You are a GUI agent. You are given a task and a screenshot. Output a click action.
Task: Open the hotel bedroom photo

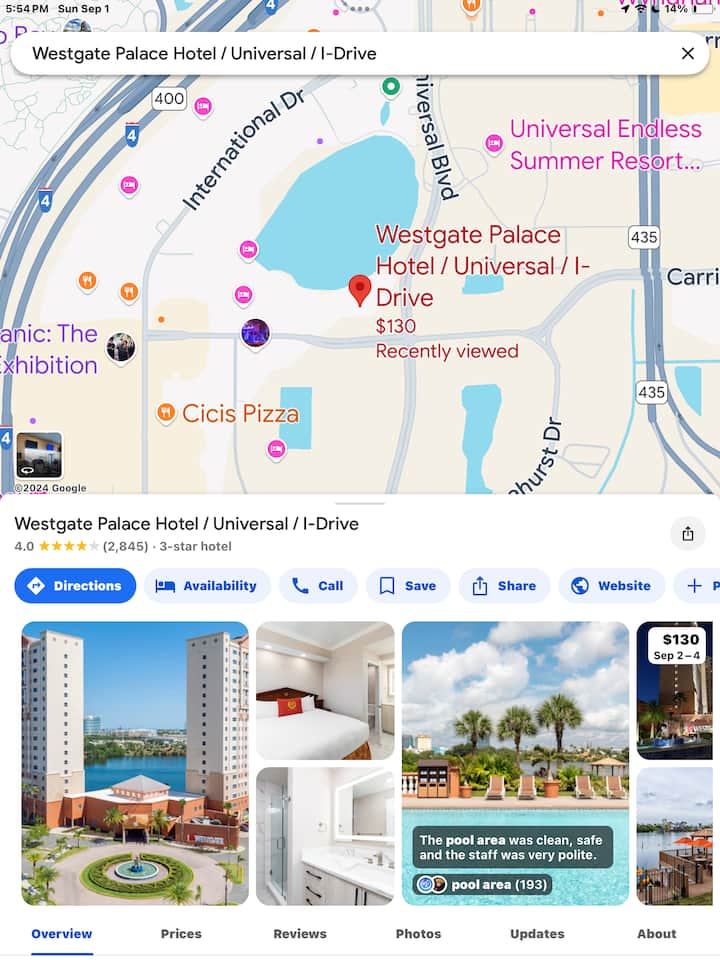(325, 690)
